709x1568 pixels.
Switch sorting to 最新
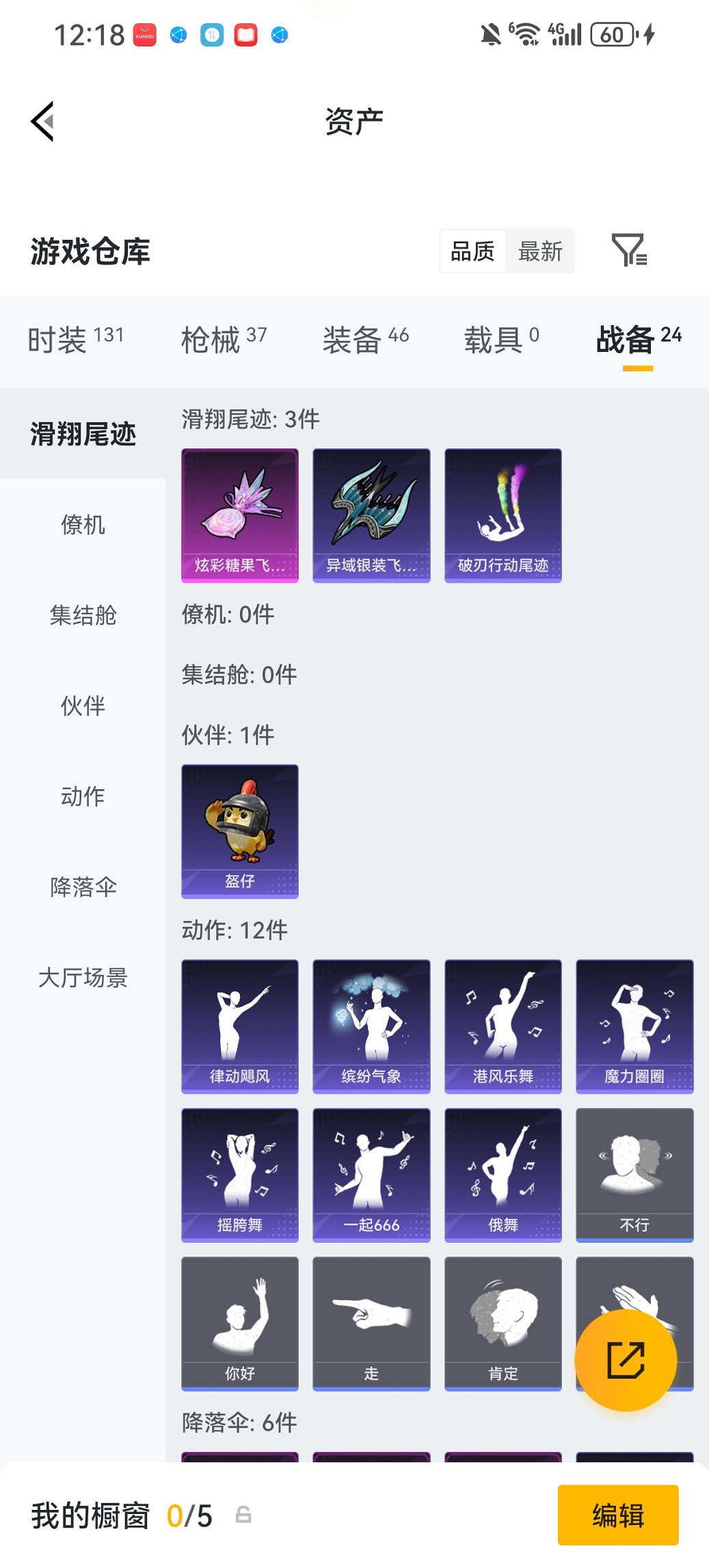[541, 251]
